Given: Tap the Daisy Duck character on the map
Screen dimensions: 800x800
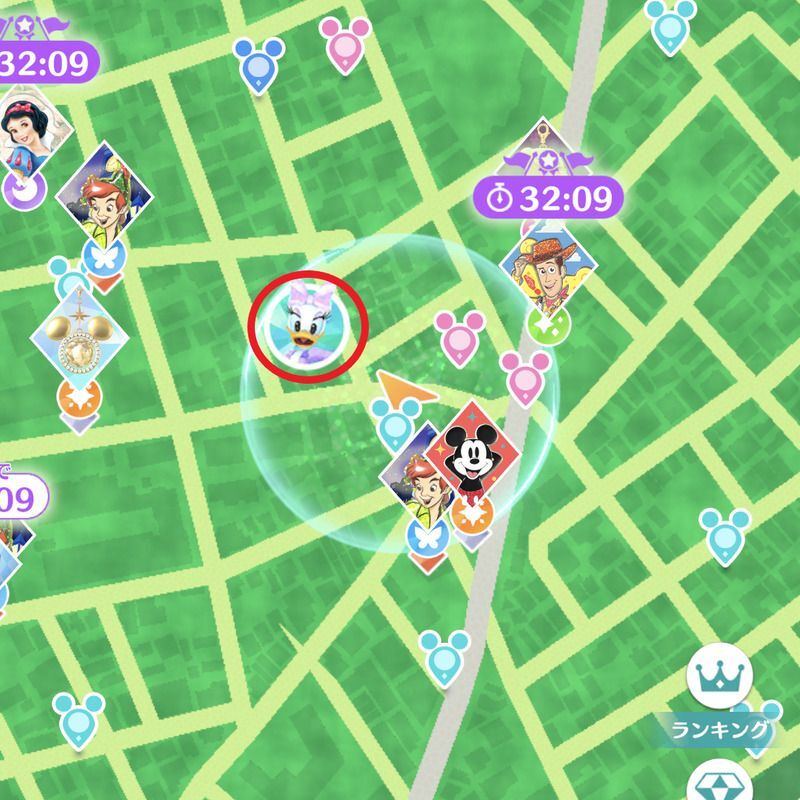Looking at the screenshot, I should pyautogui.click(x=310, y=326).
